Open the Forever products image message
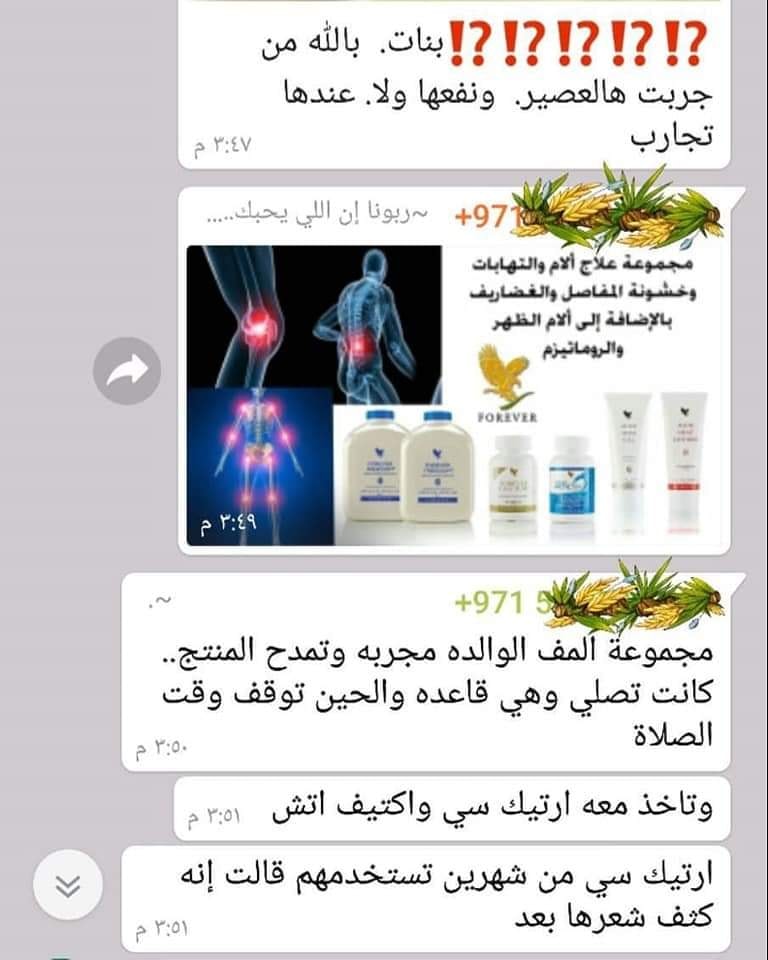The width and height of the screenshot is (768, 960). 453,396
